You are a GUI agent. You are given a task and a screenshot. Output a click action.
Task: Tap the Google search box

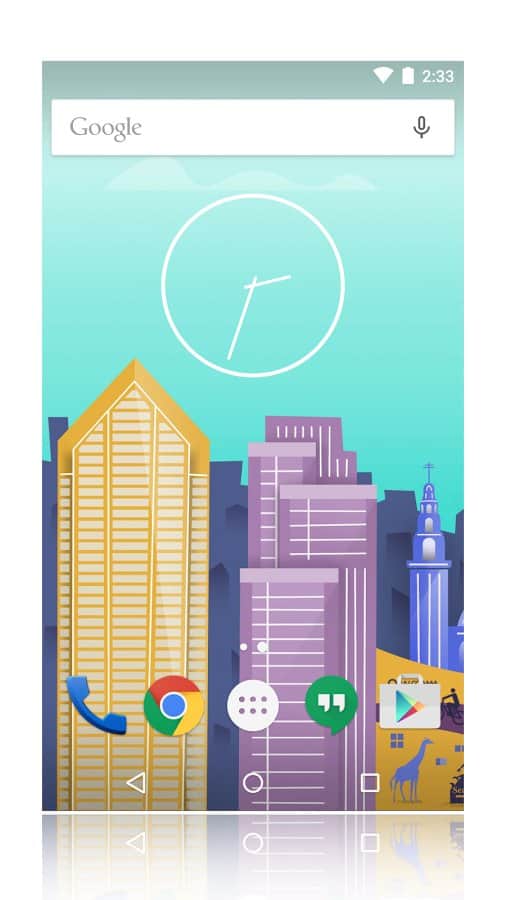[x=252, y=127]
